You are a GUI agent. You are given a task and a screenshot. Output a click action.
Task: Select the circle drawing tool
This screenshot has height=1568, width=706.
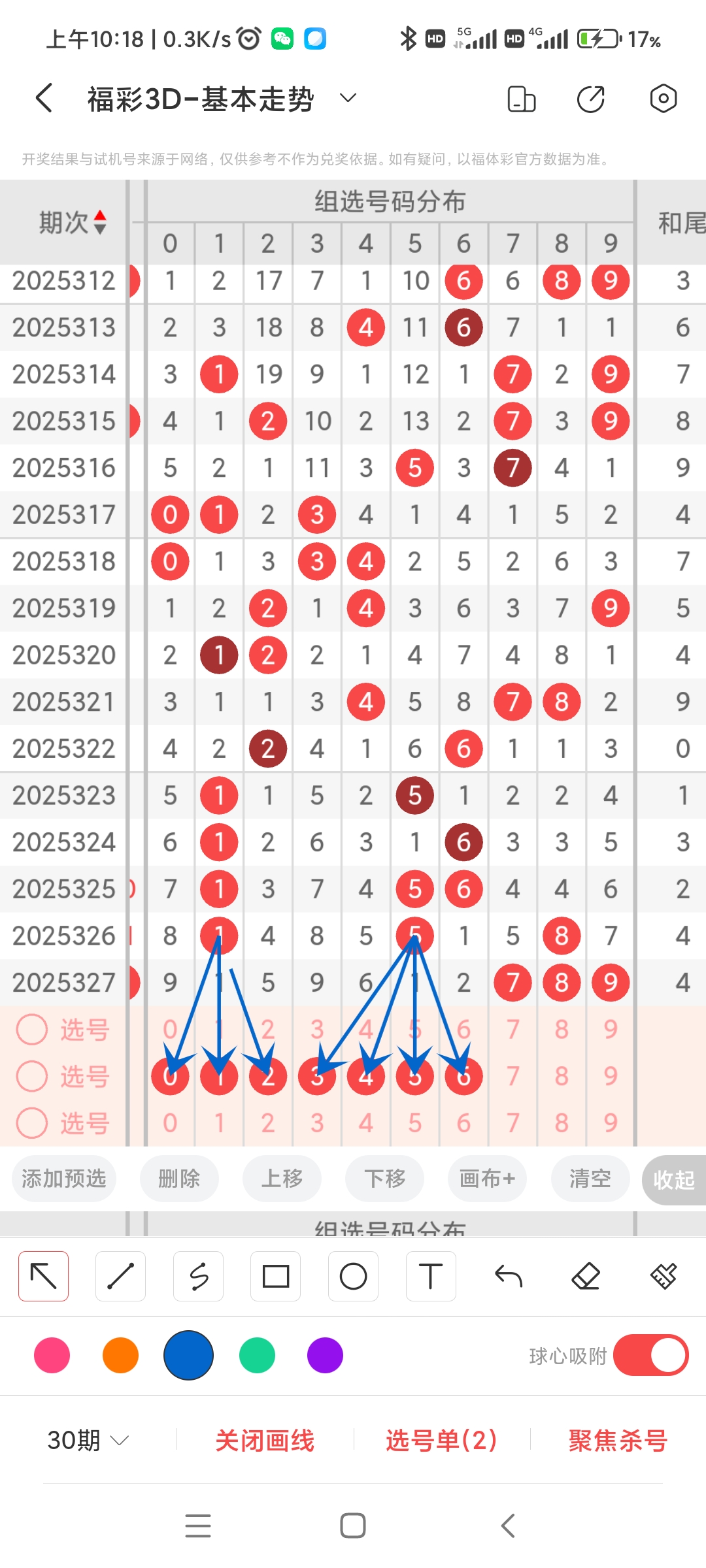pyautogui.click(x=353, y=1275)
